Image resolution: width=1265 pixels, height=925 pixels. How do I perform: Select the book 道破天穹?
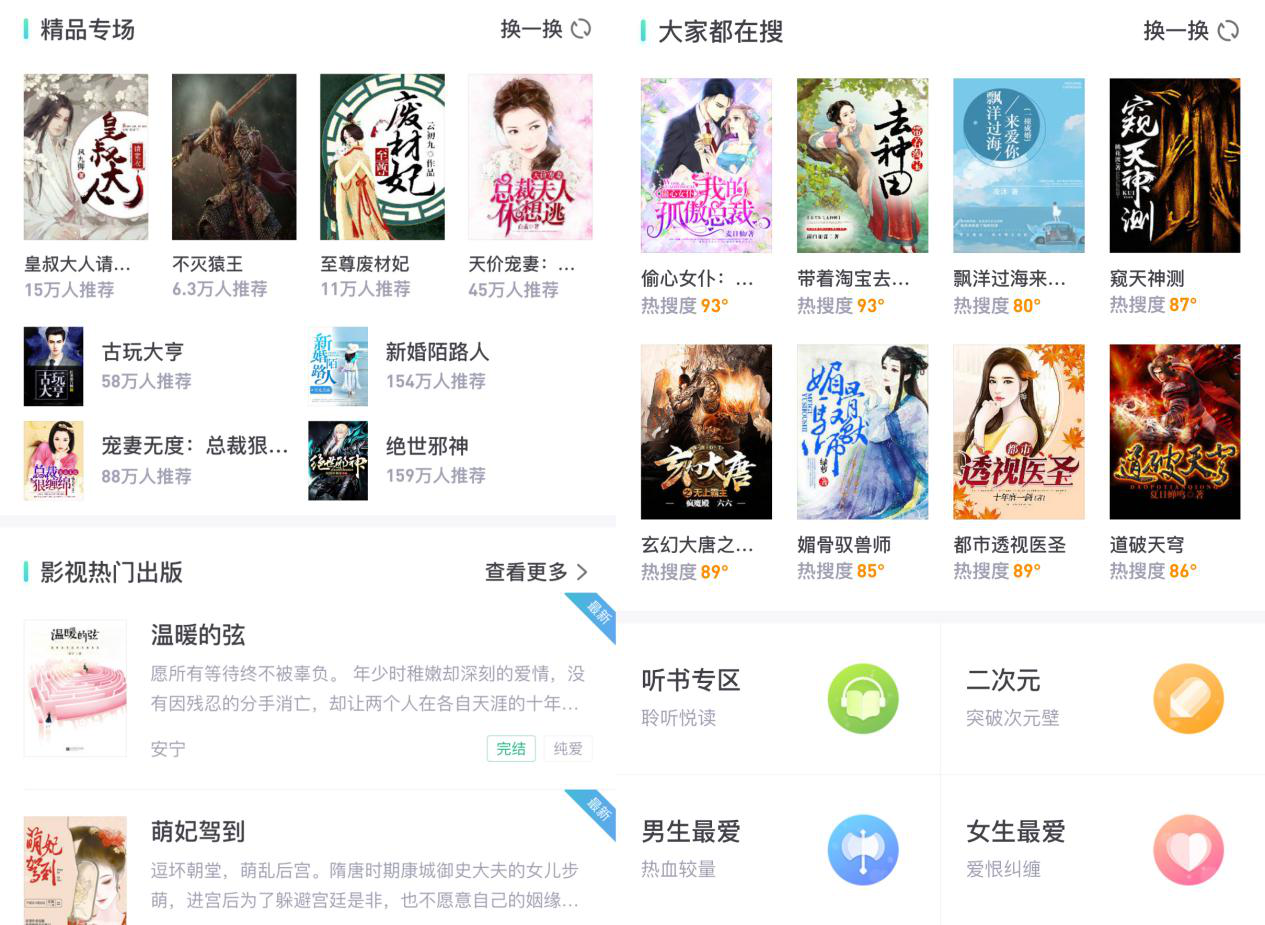tap(1174, 432)
